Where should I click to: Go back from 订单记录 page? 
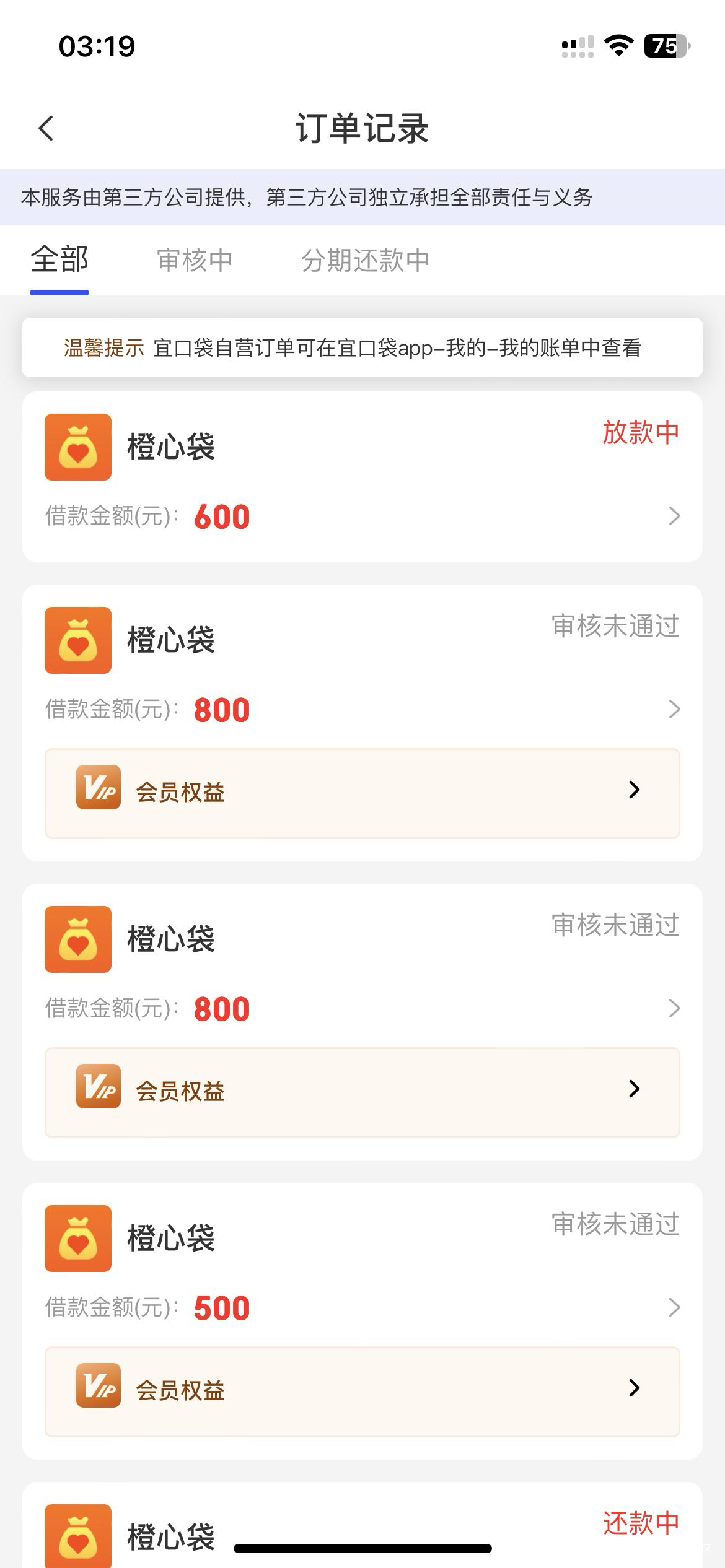point(46,129)
